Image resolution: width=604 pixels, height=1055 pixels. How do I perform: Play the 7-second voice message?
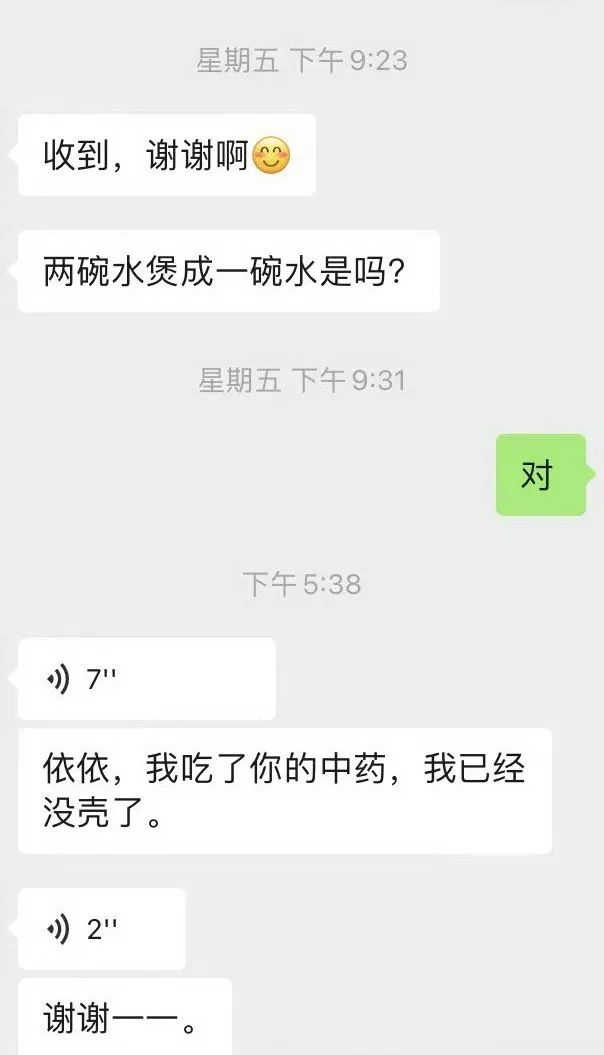[x=146, y=679]
